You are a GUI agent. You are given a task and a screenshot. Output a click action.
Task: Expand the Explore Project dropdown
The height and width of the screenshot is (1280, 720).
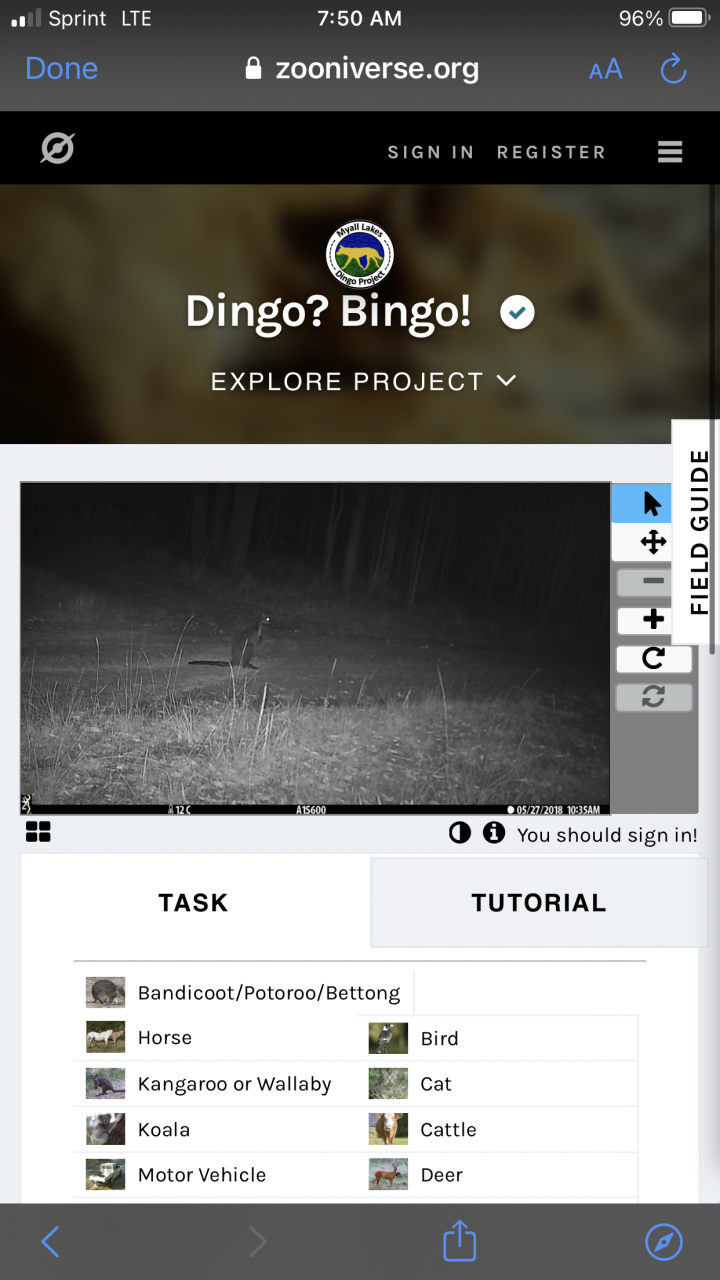point(363,381)
